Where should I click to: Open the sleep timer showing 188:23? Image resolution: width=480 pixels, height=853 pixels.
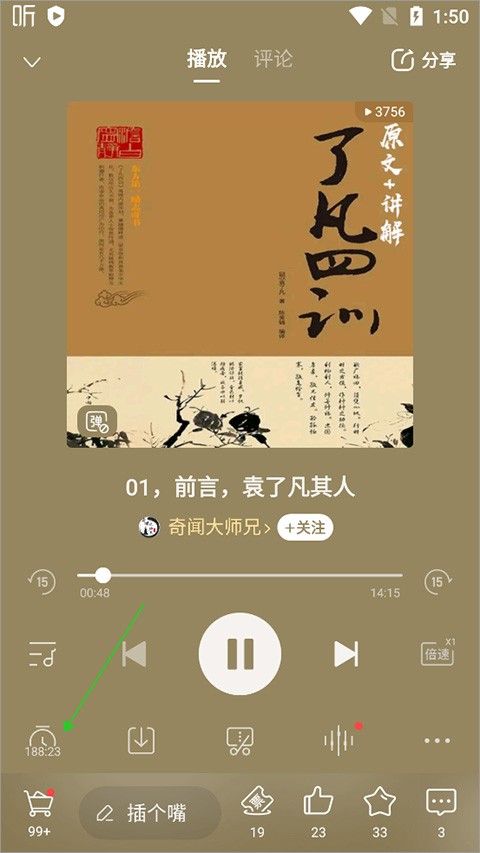click(x=42, y=741)
